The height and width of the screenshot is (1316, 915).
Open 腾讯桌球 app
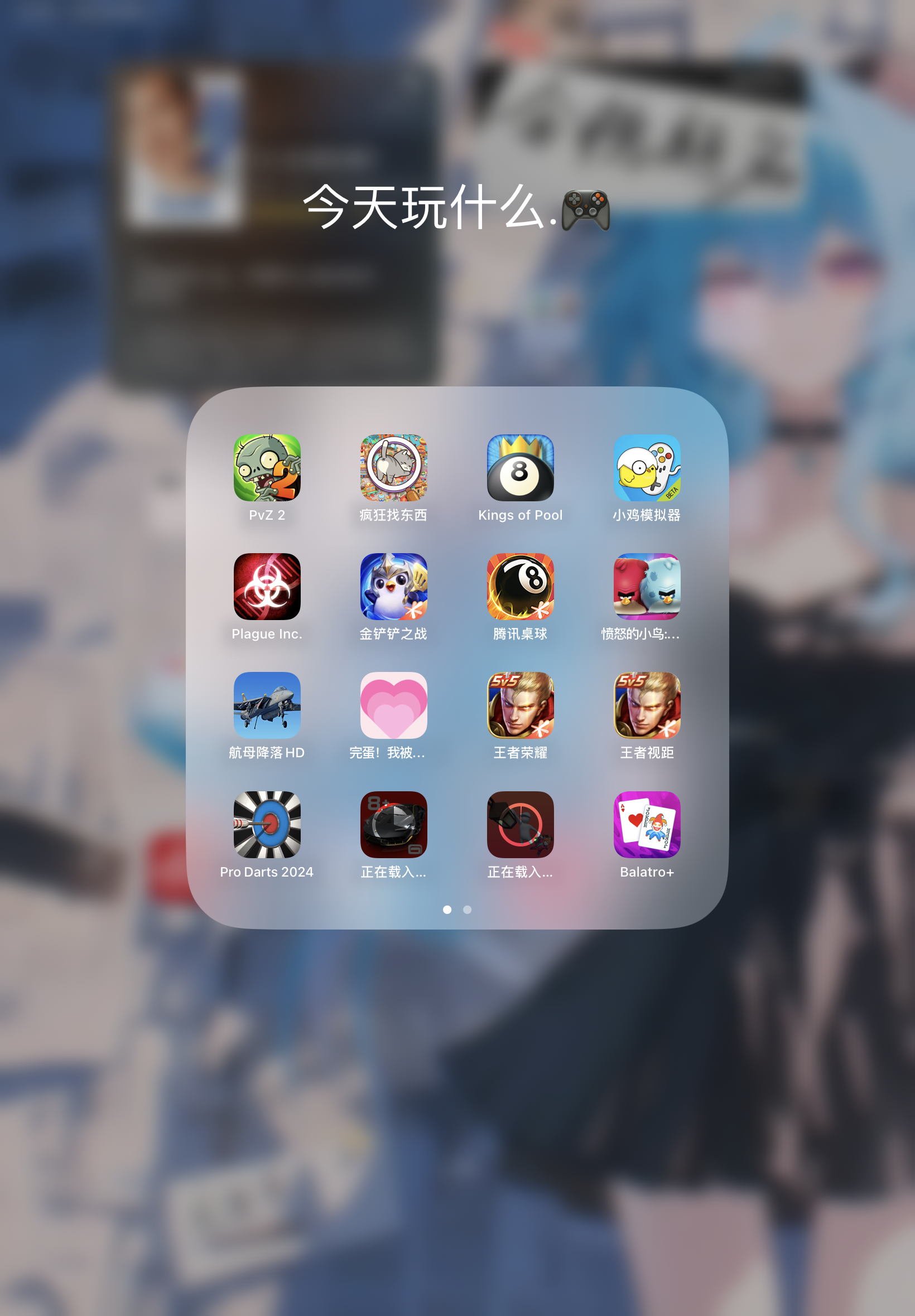click(520, 586)
